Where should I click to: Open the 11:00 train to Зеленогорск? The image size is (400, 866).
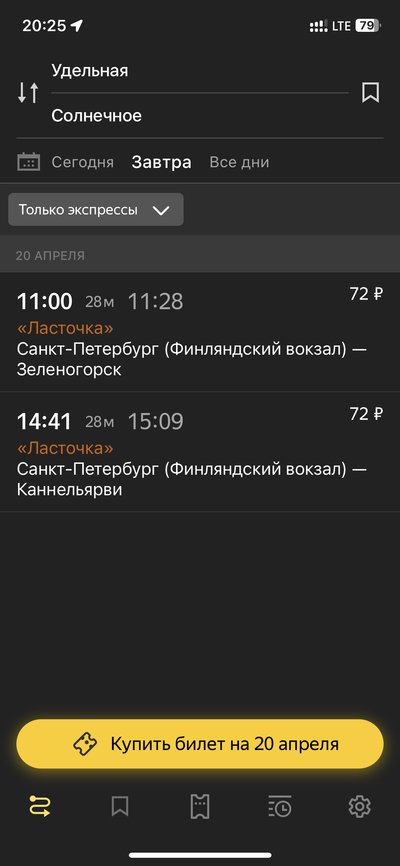pos(200,332)
